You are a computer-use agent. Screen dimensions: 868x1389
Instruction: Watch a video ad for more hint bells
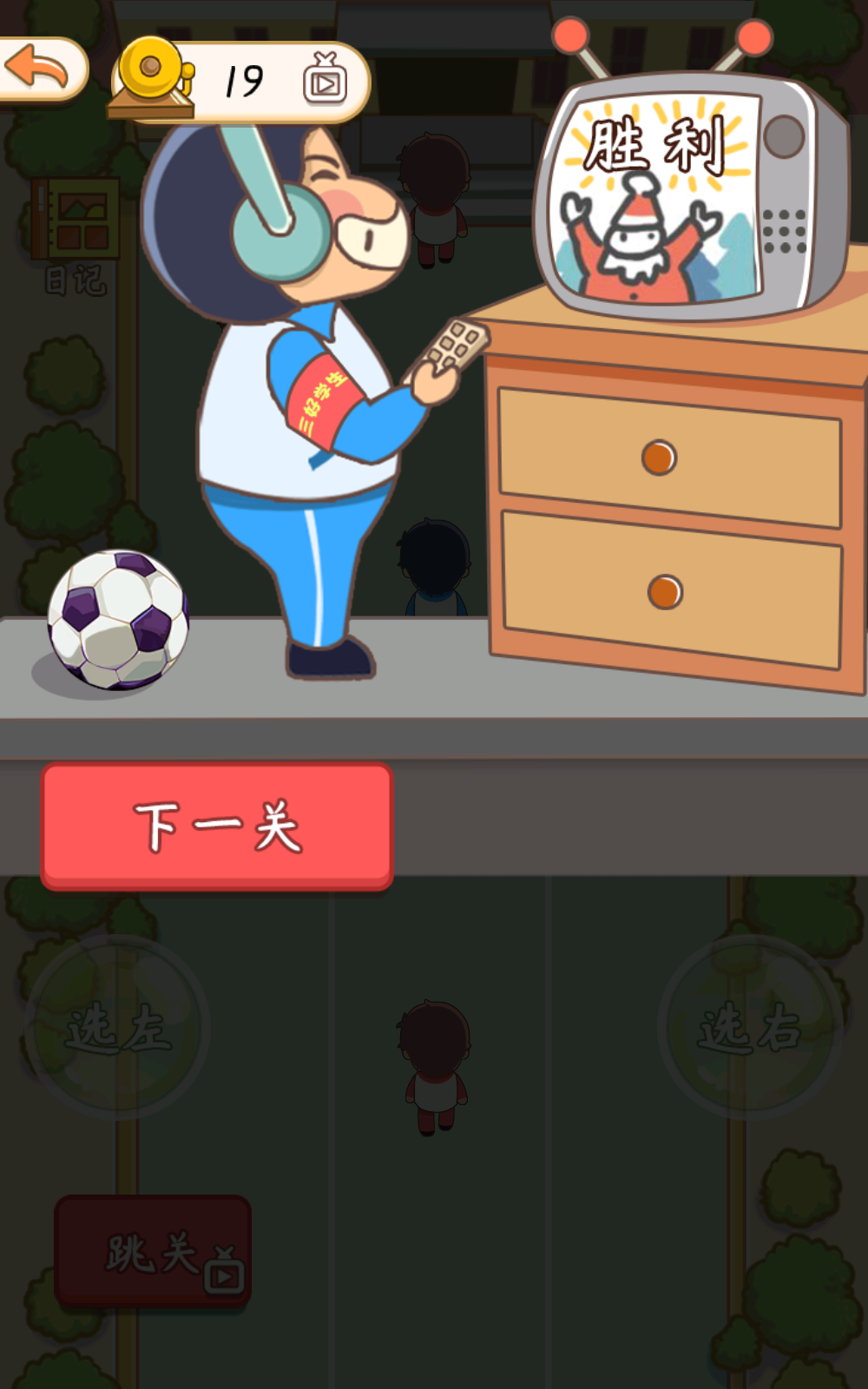[x=325, y=81]
